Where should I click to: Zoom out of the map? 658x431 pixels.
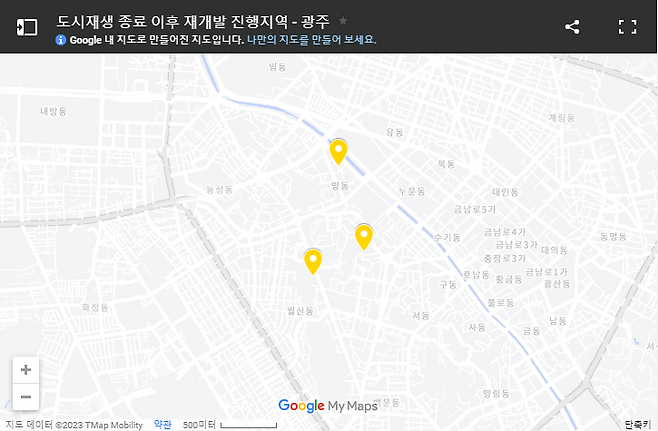[x=26, y=396]
